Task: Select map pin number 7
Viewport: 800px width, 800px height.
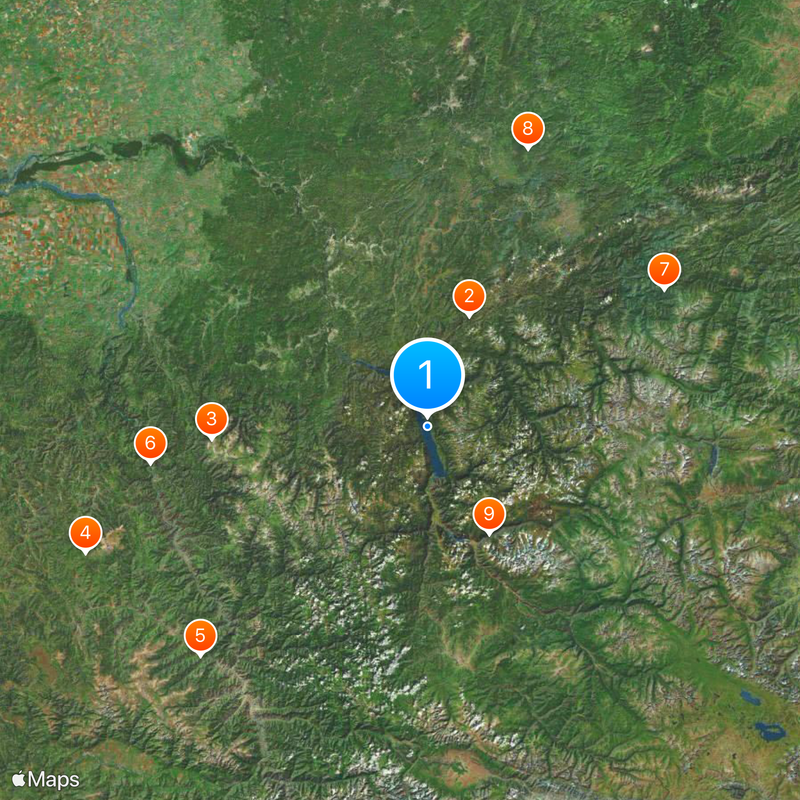Action: point(664,269)
